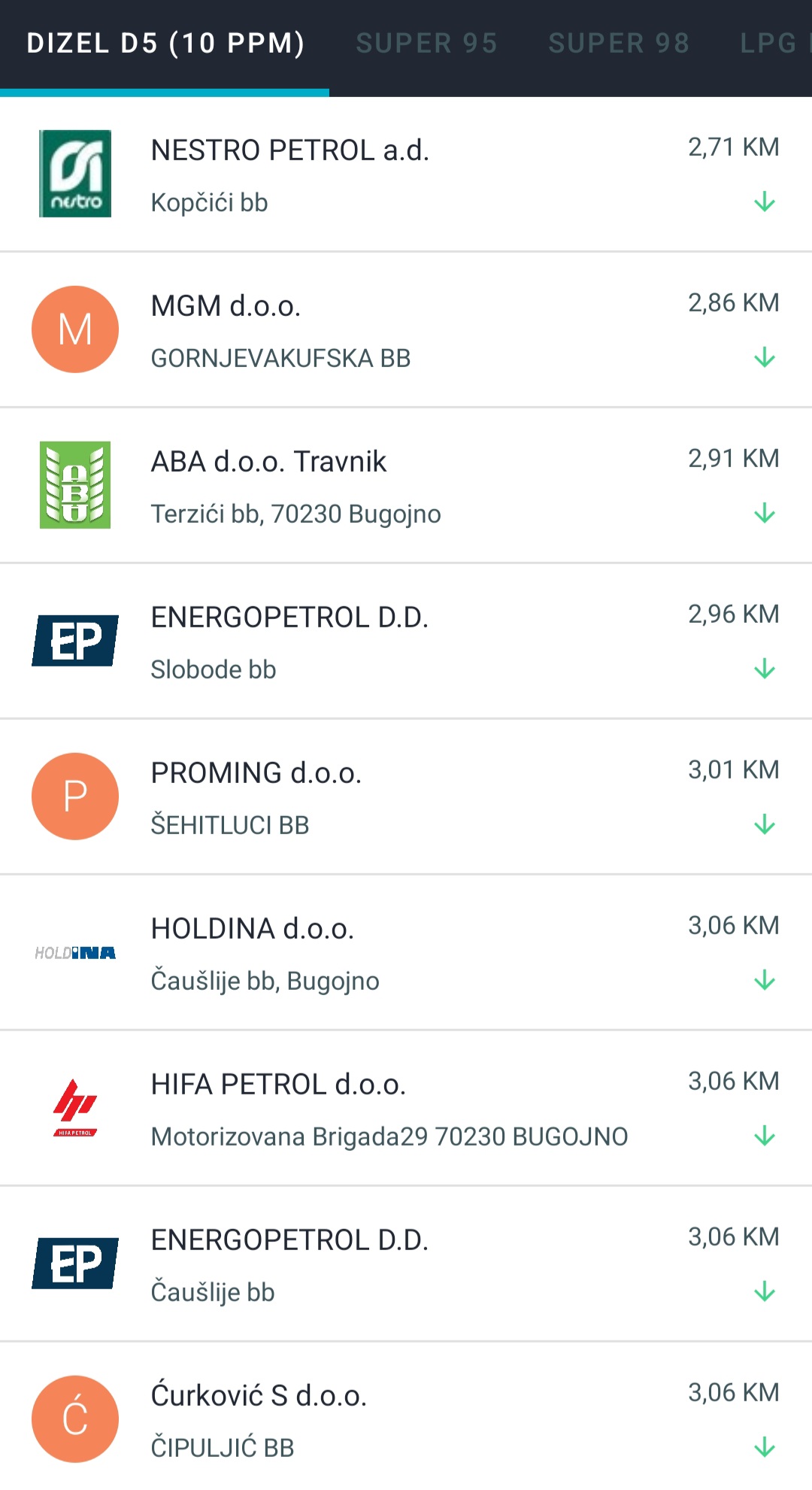View HOLDINA d.o.o. station details

coord(406,954)
